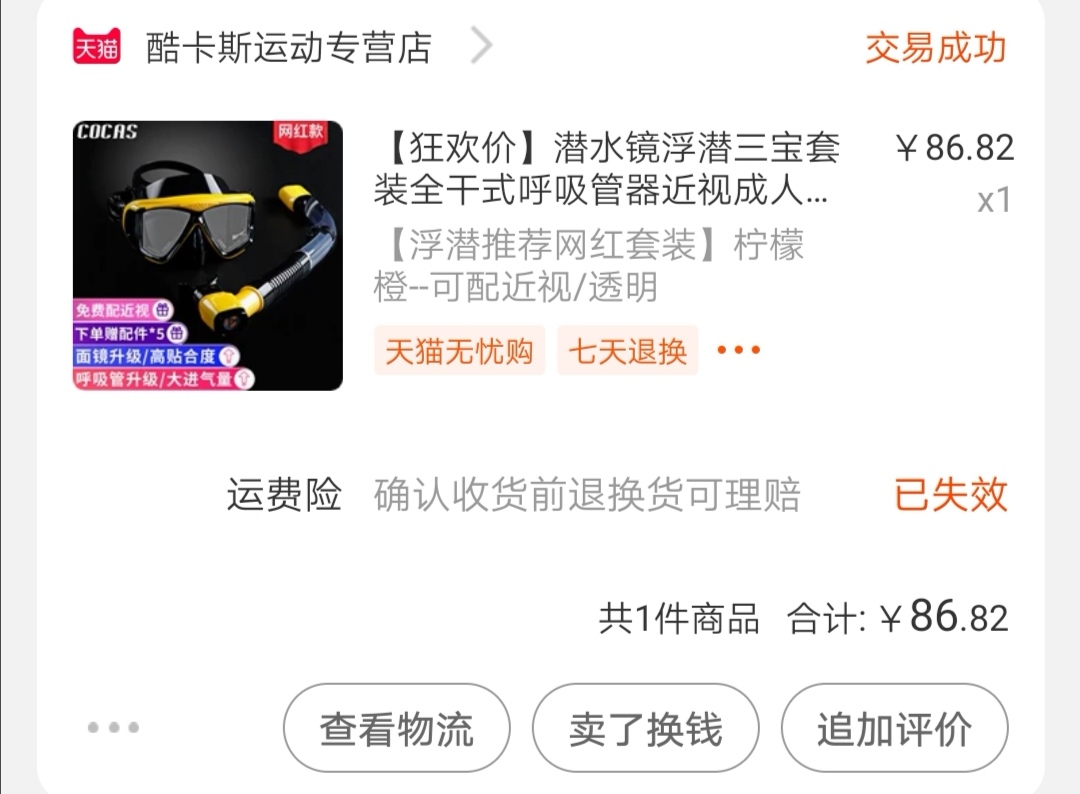Viewport: 1080px width, 794px height.
Task: Open the gray three-dot more options
Action: point(113,728)
